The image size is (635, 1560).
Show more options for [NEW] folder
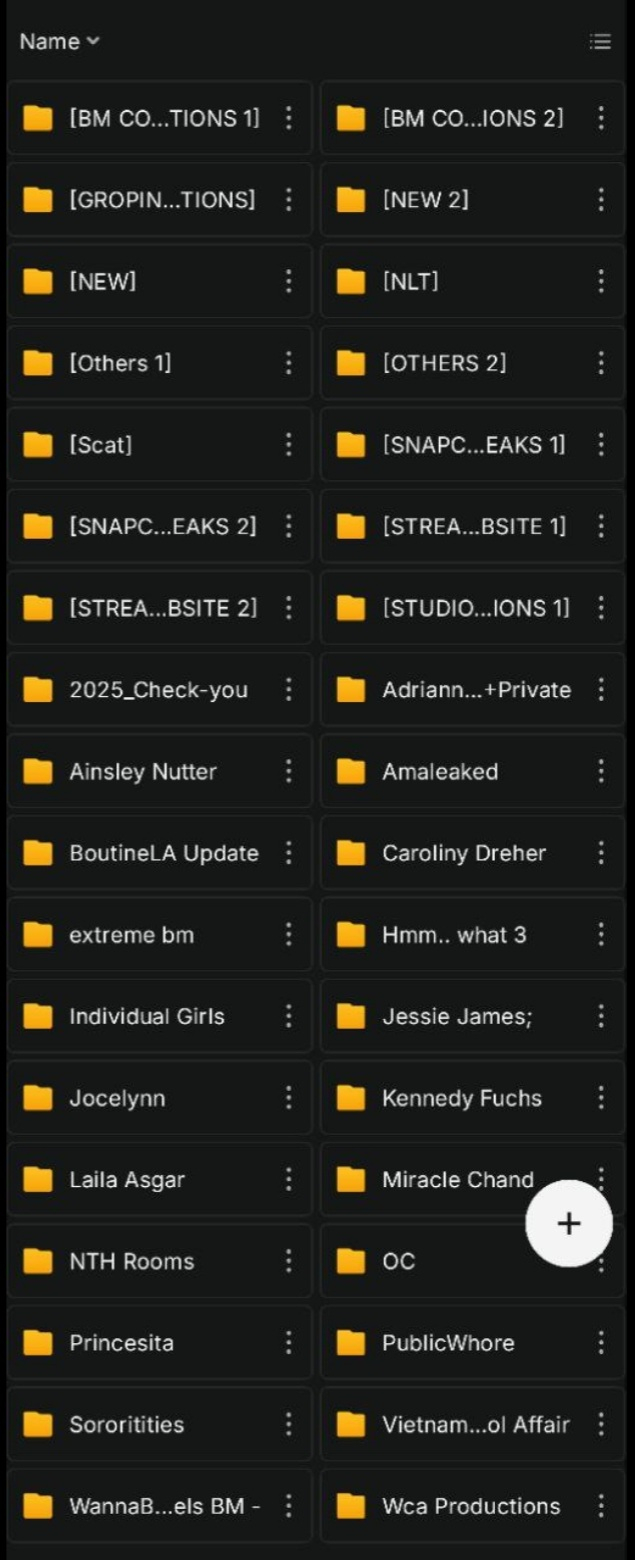point(288,281)
